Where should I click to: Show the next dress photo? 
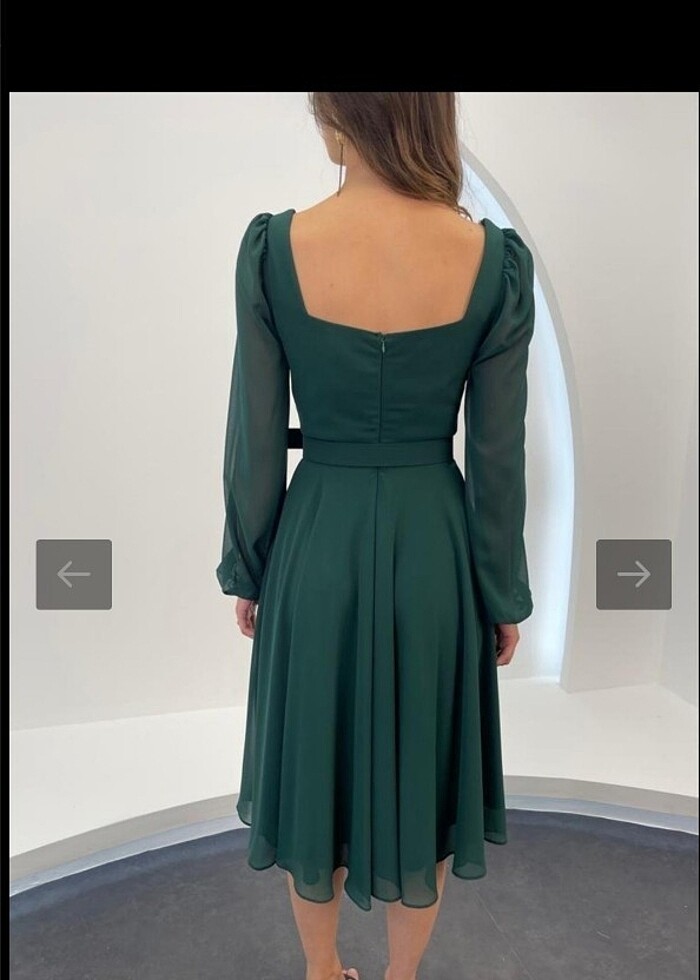634,574
